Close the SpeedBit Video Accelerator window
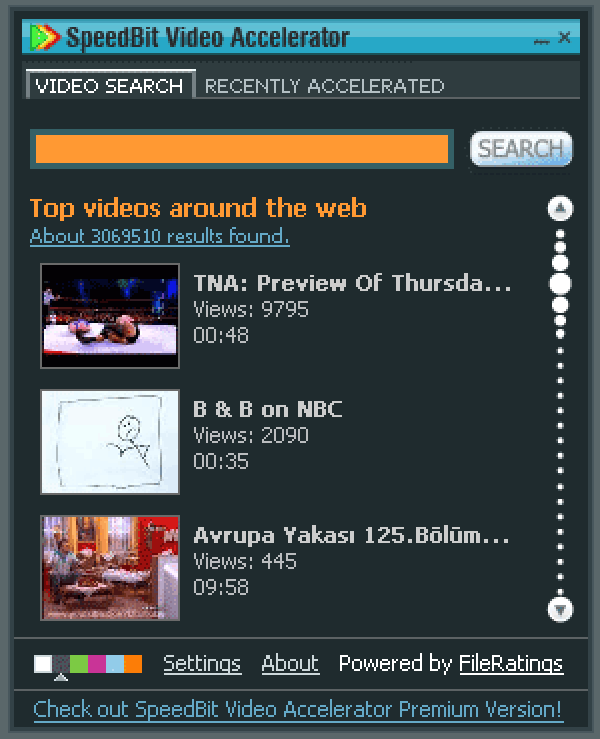The height and width of the screenshot is (739, 600). point(565,38)
